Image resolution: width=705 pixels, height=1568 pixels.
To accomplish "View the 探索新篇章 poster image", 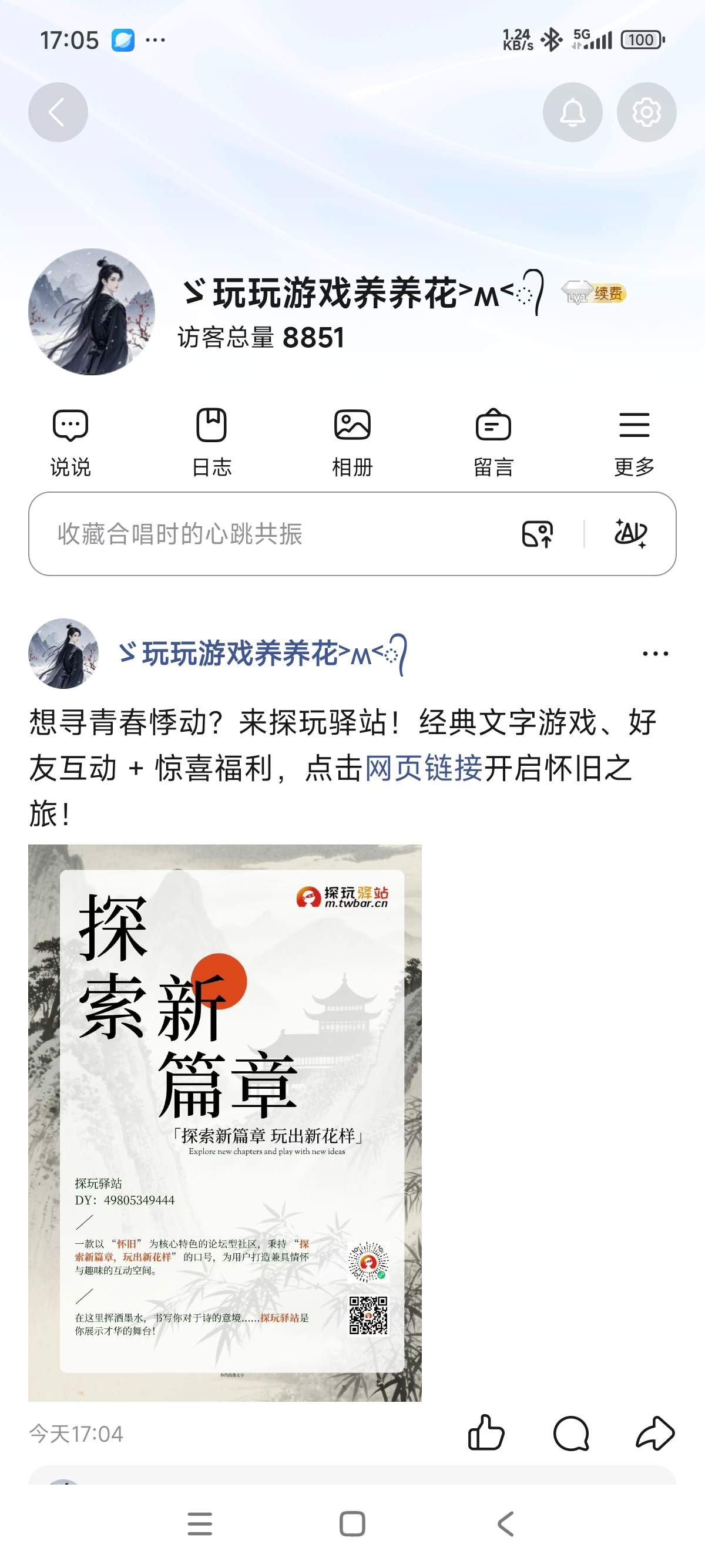I will pyautogui.click(x=224, y=1122).
